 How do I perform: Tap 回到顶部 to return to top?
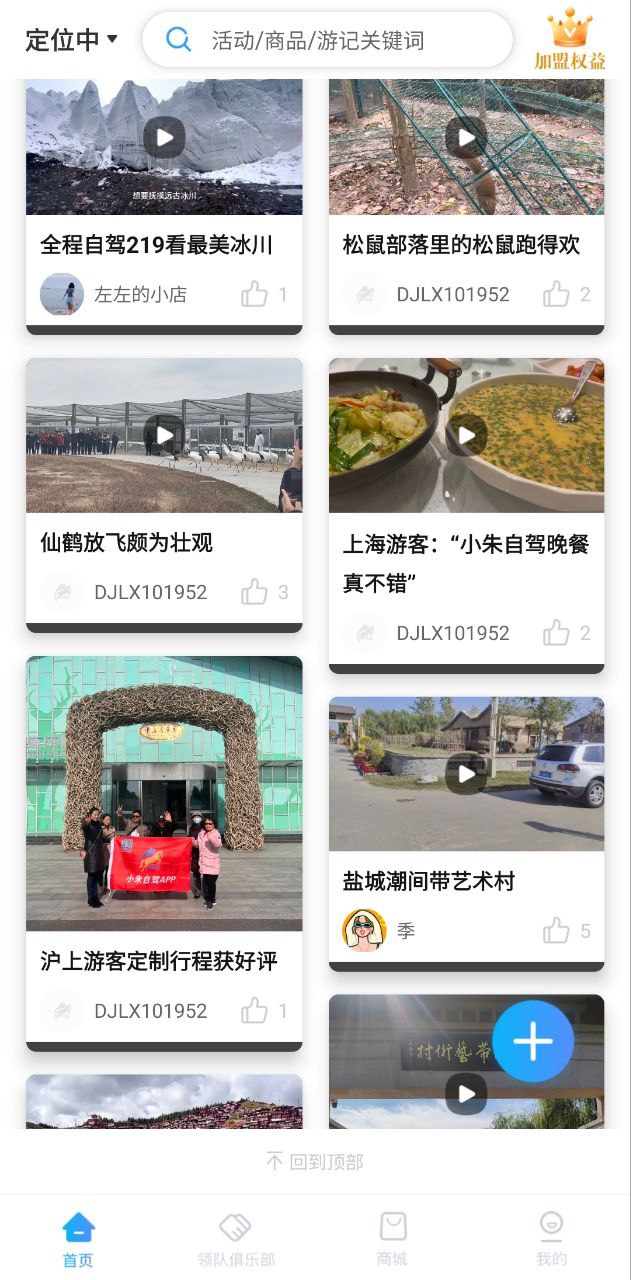coord(315,1162)
